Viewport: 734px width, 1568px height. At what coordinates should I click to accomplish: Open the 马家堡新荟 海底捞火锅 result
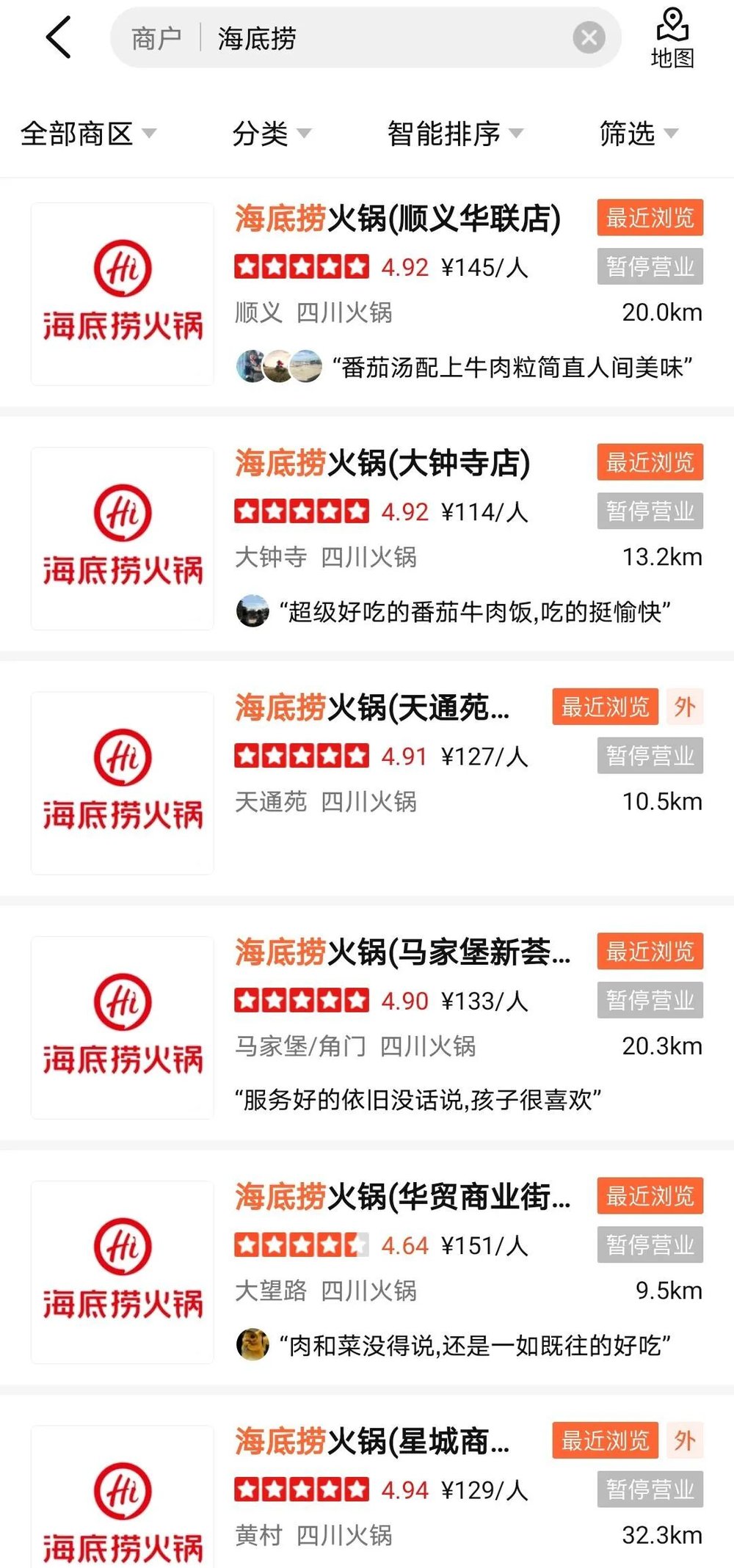[x=402, y=952]
